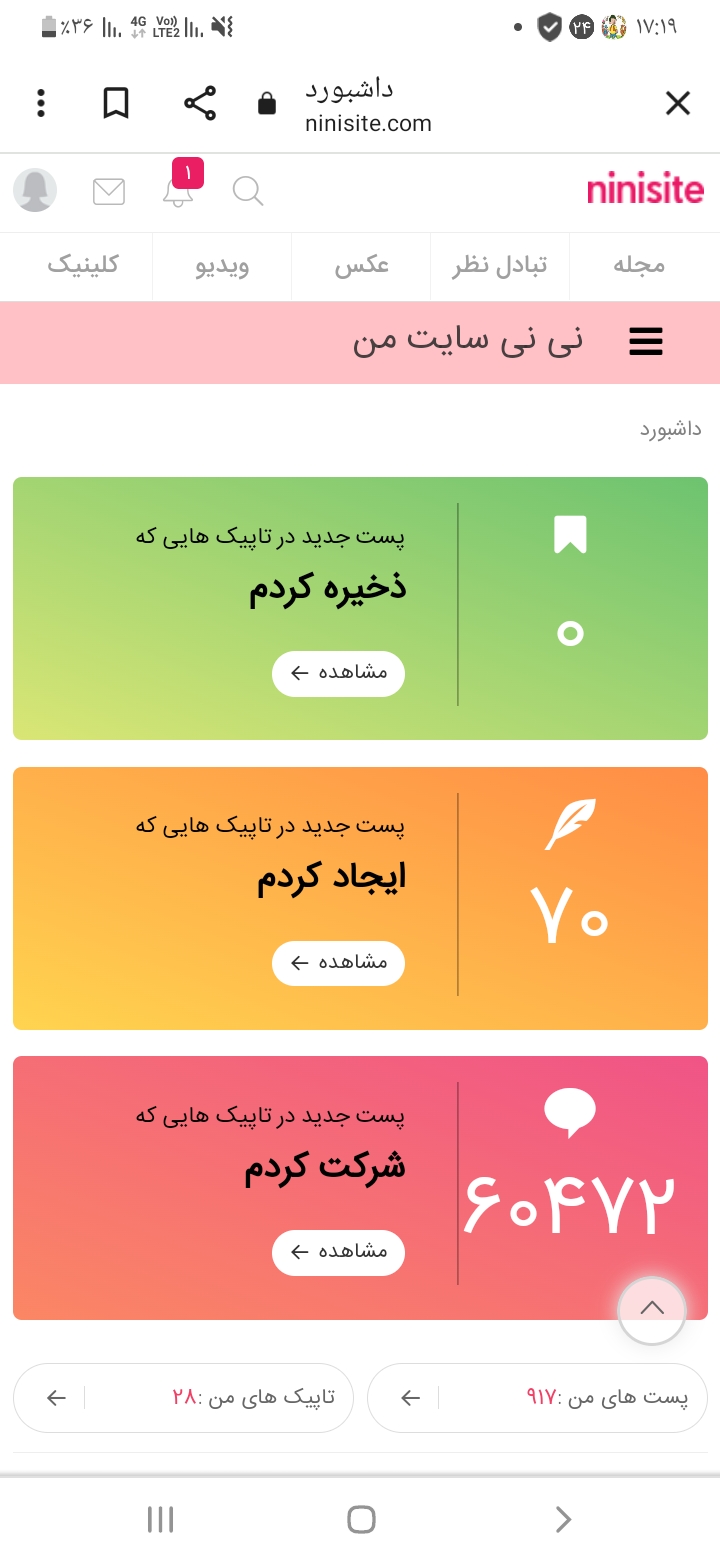Viewport: 720px width, 1560px height.
Task: Open the notifications bell
Action: tap(179, 190)
